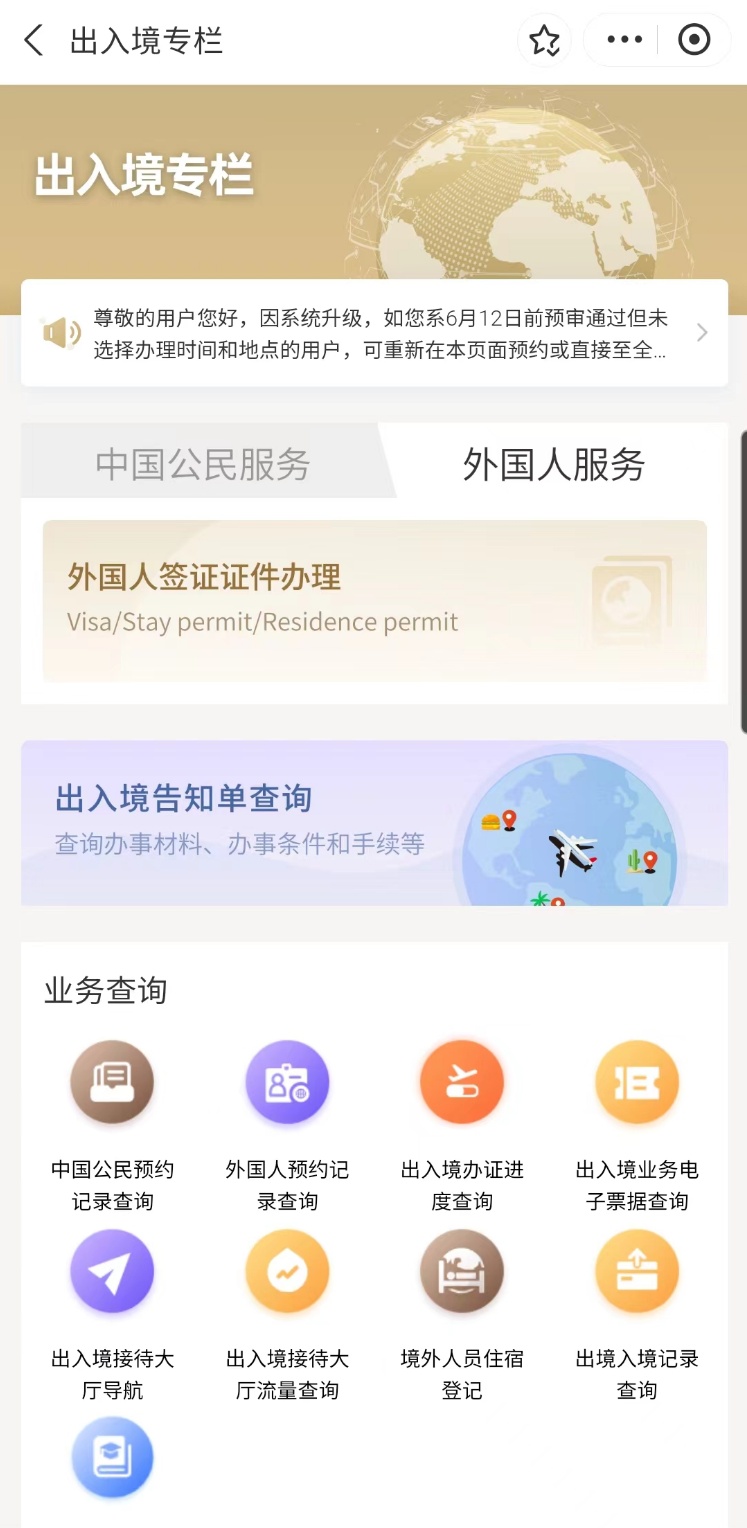Open 外国人签证证件办理 card
The height and width of the screenshot is (1528, 747).
[374, 600]
